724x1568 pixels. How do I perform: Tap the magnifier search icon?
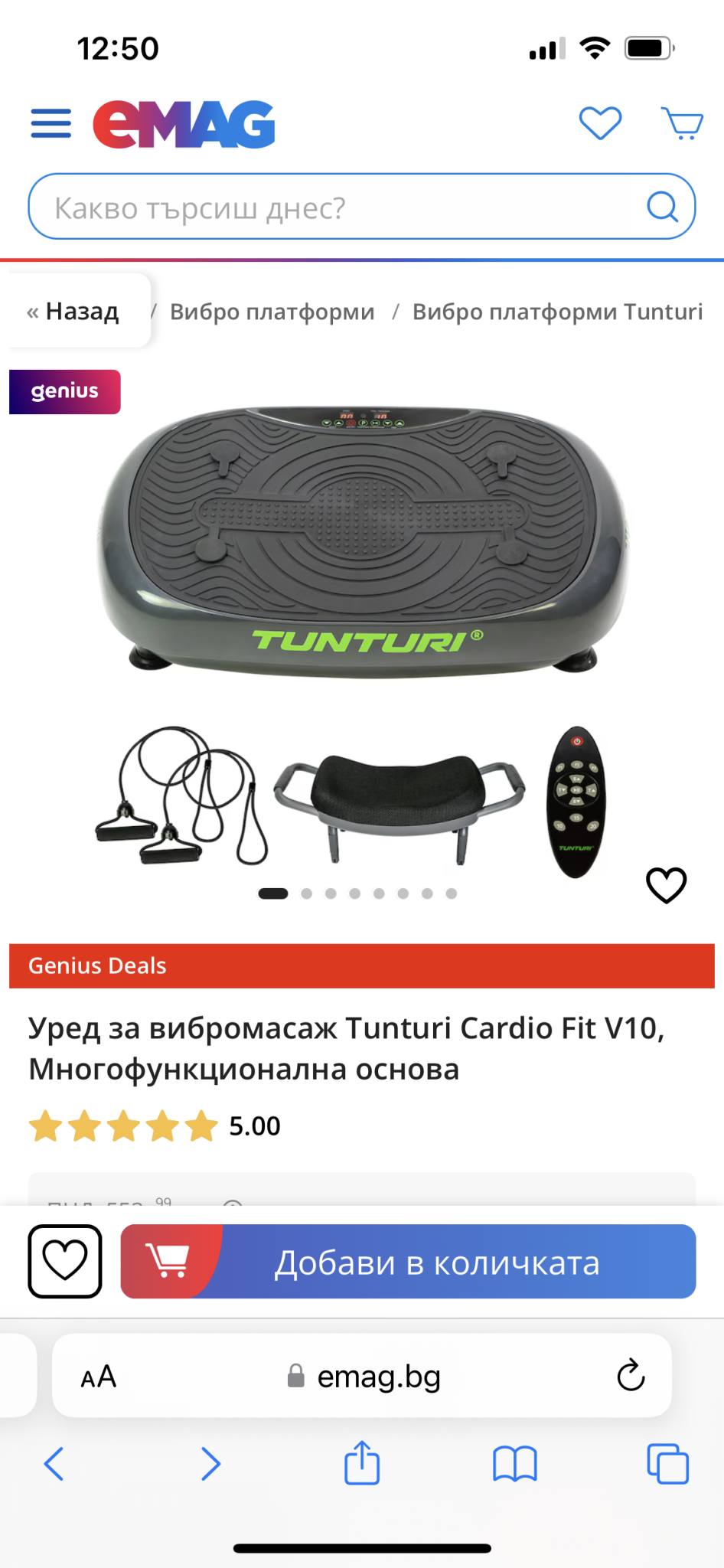point(662,207)
